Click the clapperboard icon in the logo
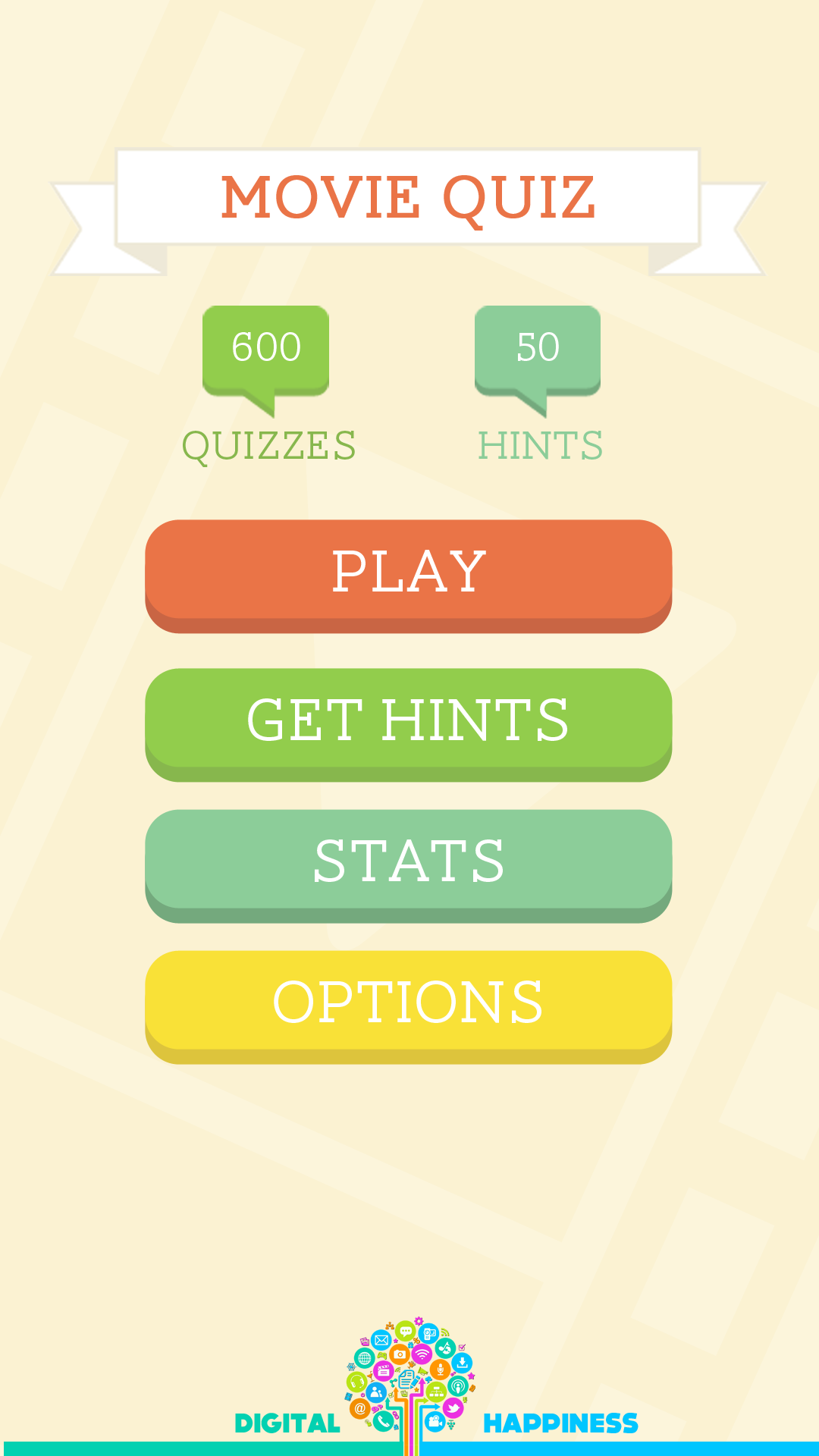The image size is (819, 1456). [x=384, y=1370]
